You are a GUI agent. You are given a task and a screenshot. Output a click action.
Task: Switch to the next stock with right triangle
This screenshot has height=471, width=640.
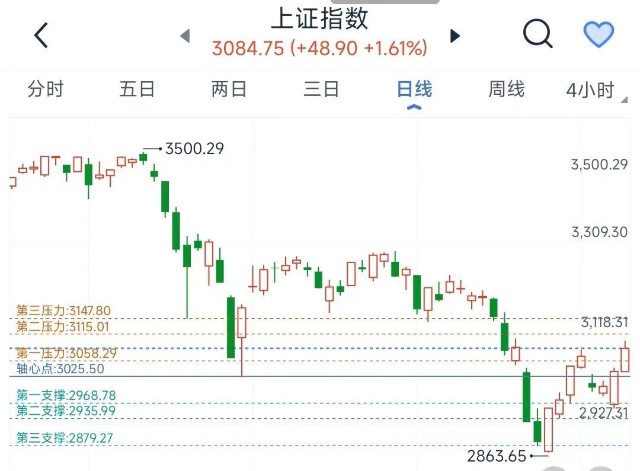click(455, 36)
